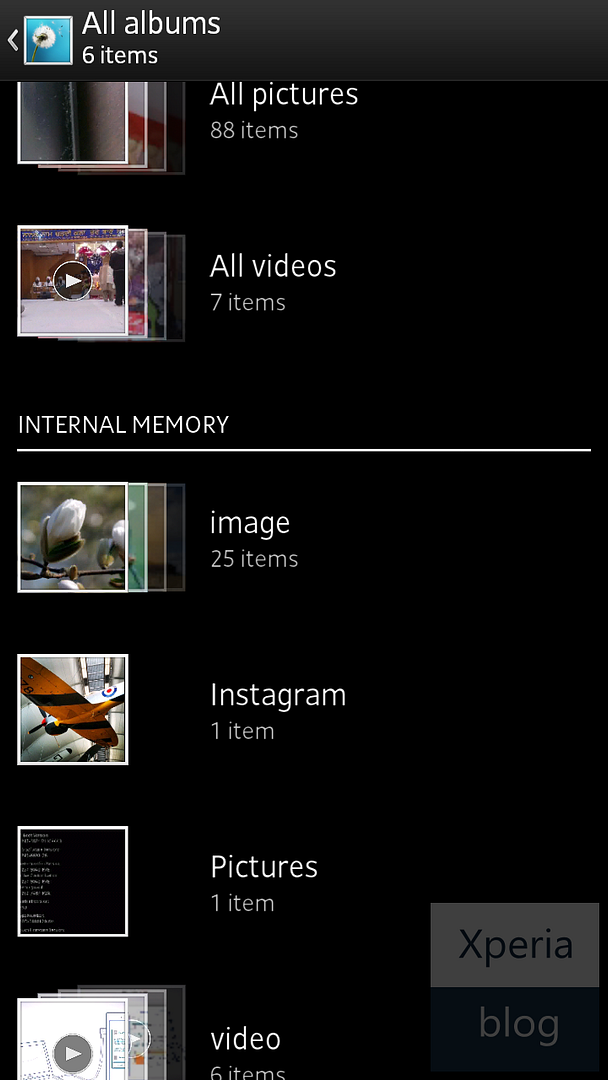
Task: Open the Instagram album
Action: click(304, 709)
